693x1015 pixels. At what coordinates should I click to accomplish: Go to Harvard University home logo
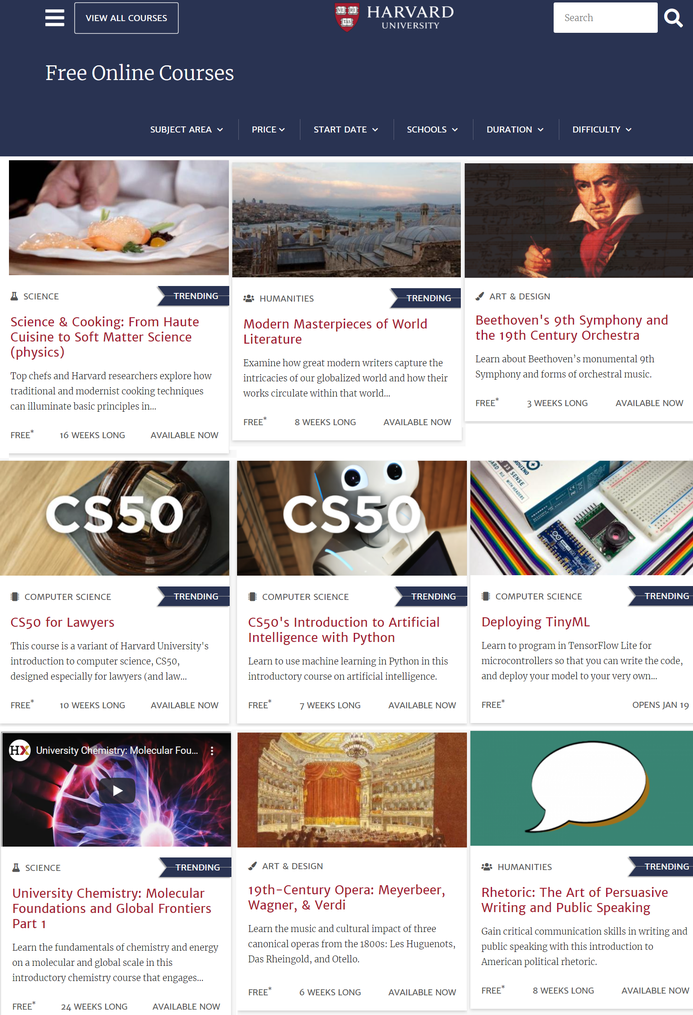(394, 17)
